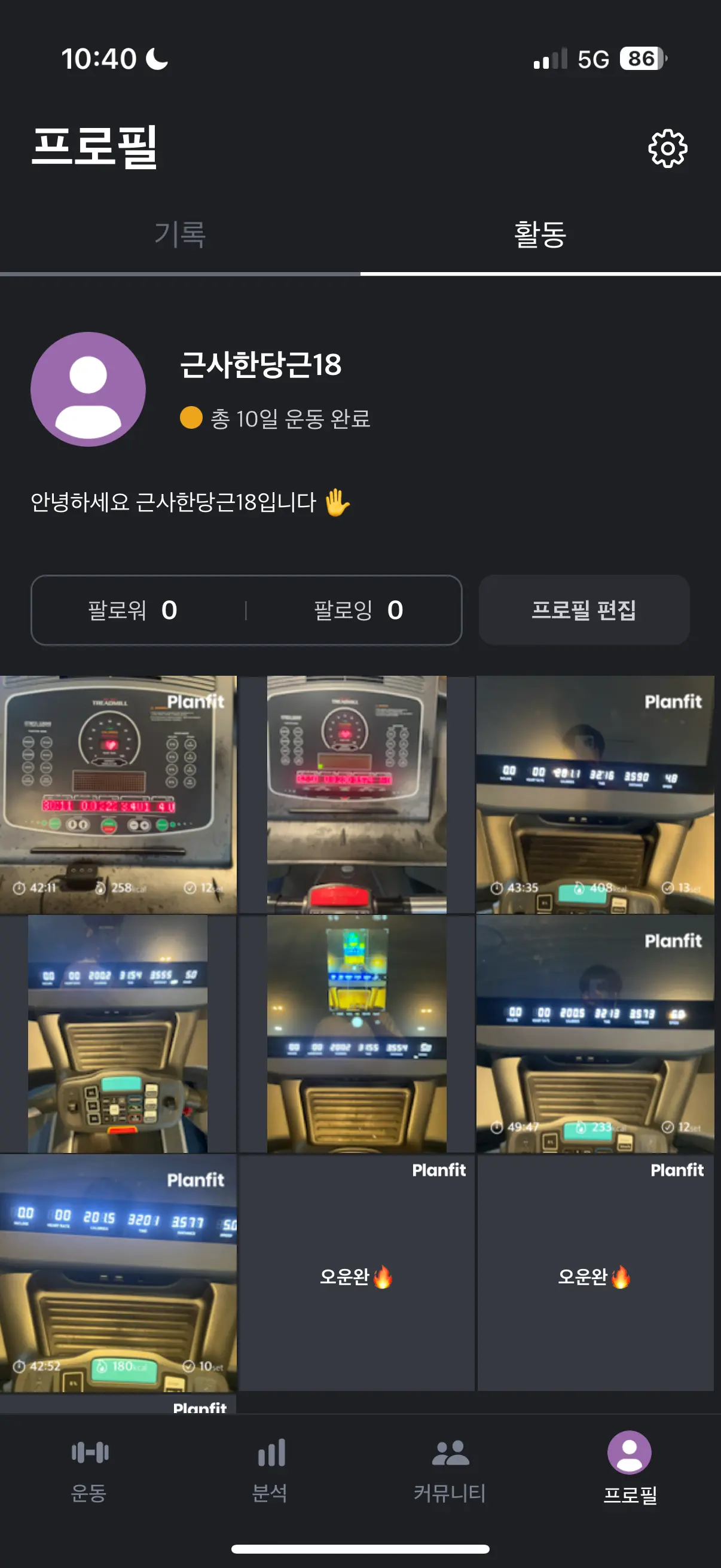
Task: Open the first 오운완 post tile
Action: click(356, 1273)
